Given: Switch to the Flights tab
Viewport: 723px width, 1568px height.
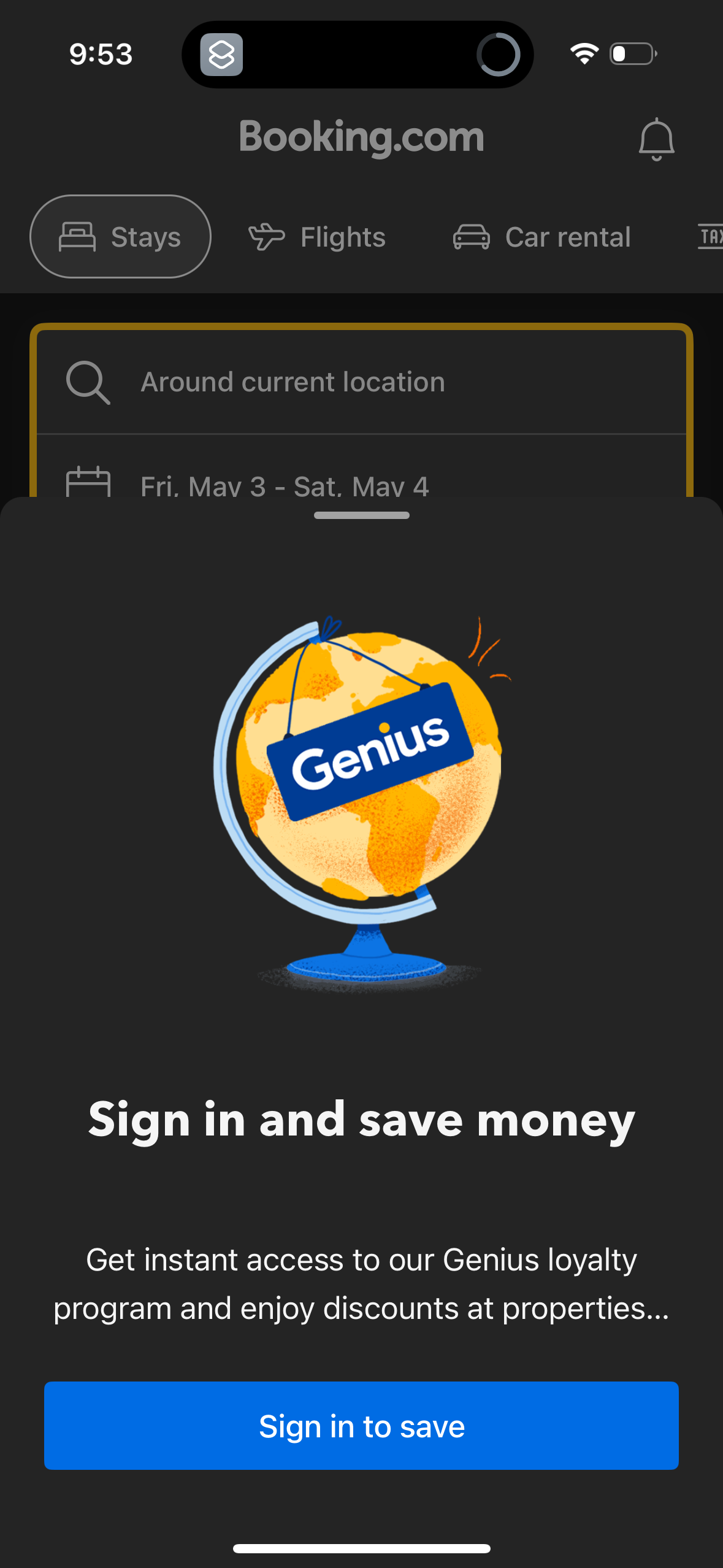Looking at the screenshot, I should [318, 236].
